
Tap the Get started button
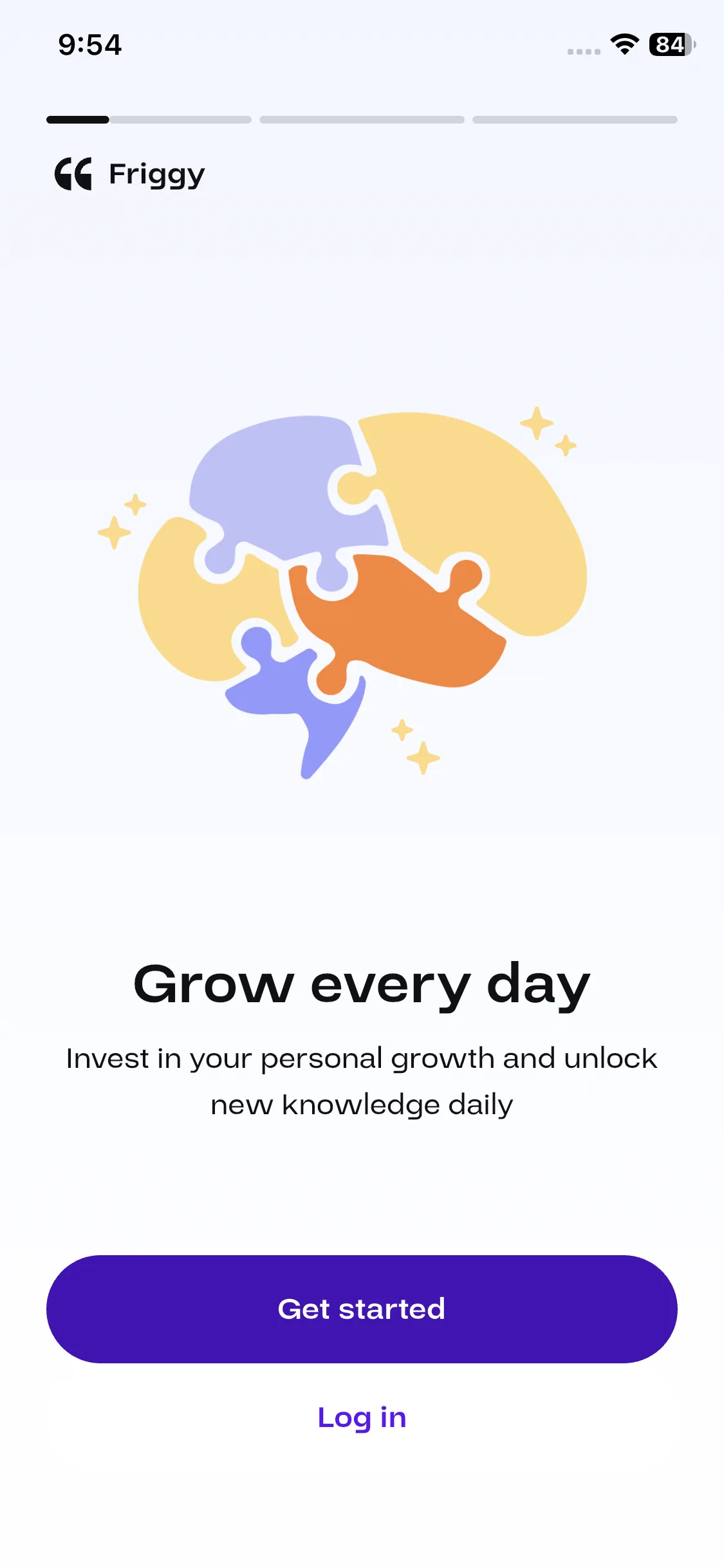[362, 1309]
